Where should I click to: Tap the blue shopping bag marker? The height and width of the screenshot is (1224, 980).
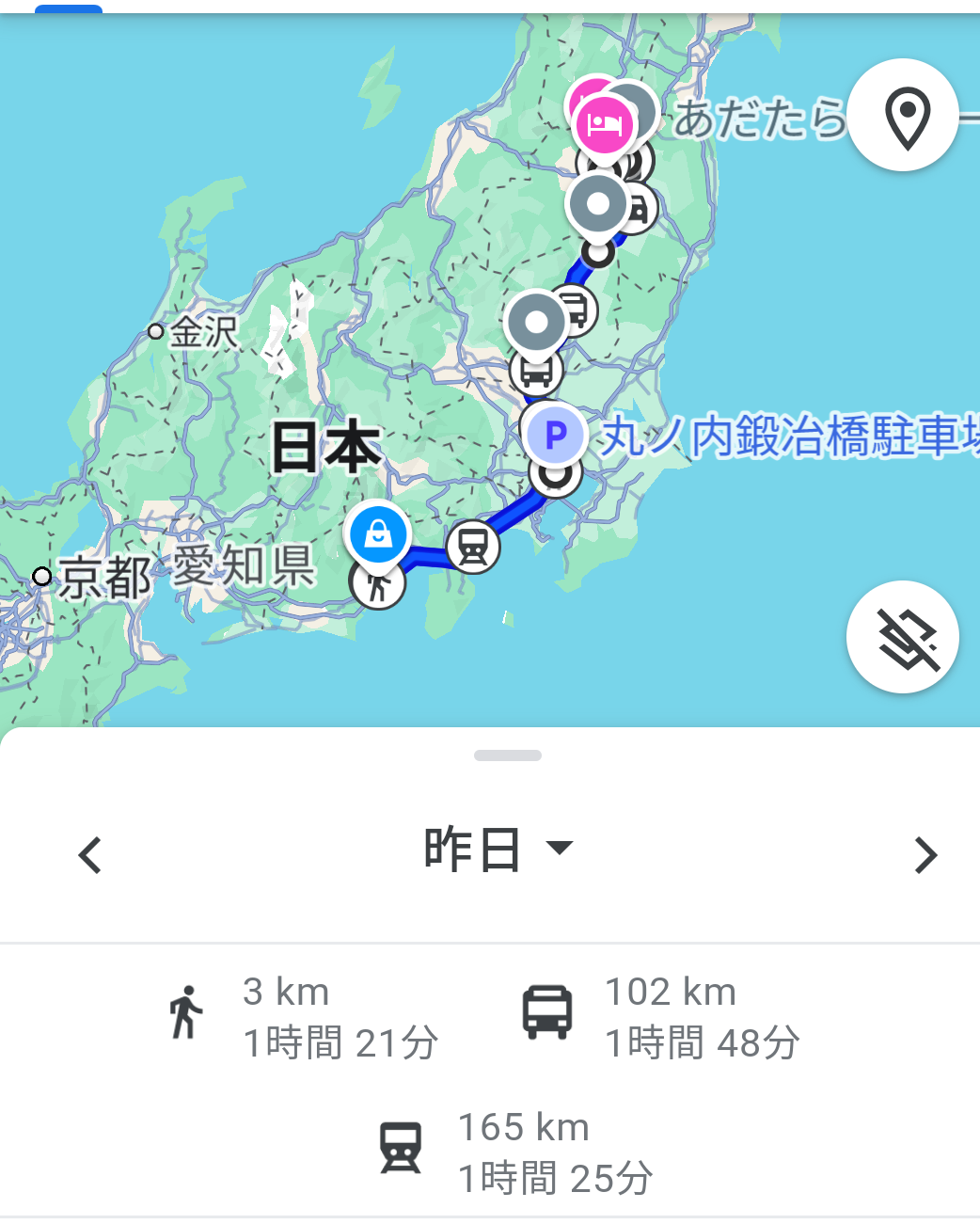point(378,533)
